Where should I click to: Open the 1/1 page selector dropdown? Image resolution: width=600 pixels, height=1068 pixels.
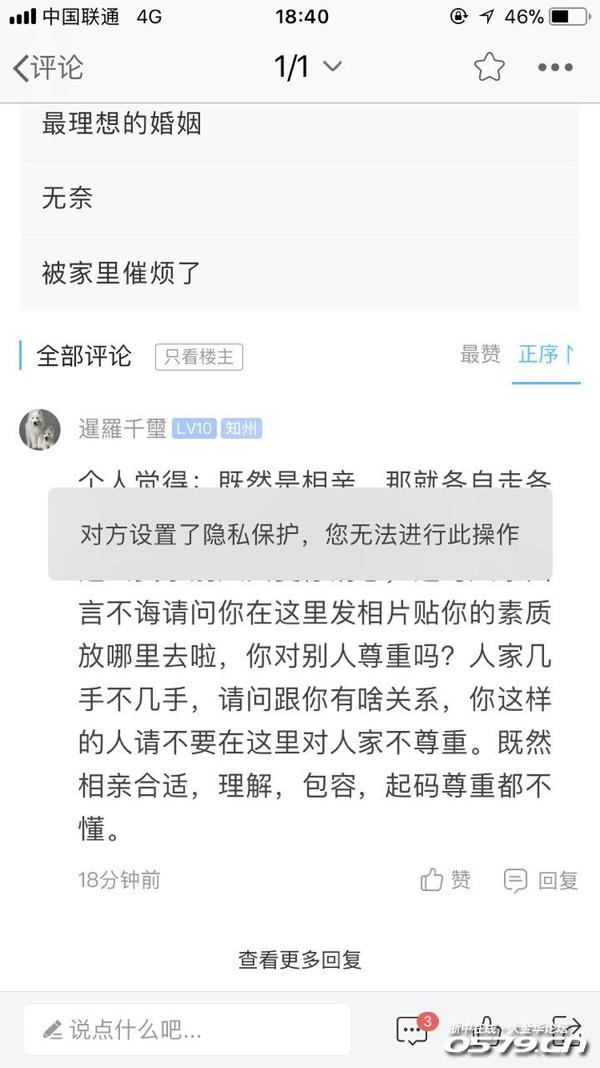tap(308, 67)
